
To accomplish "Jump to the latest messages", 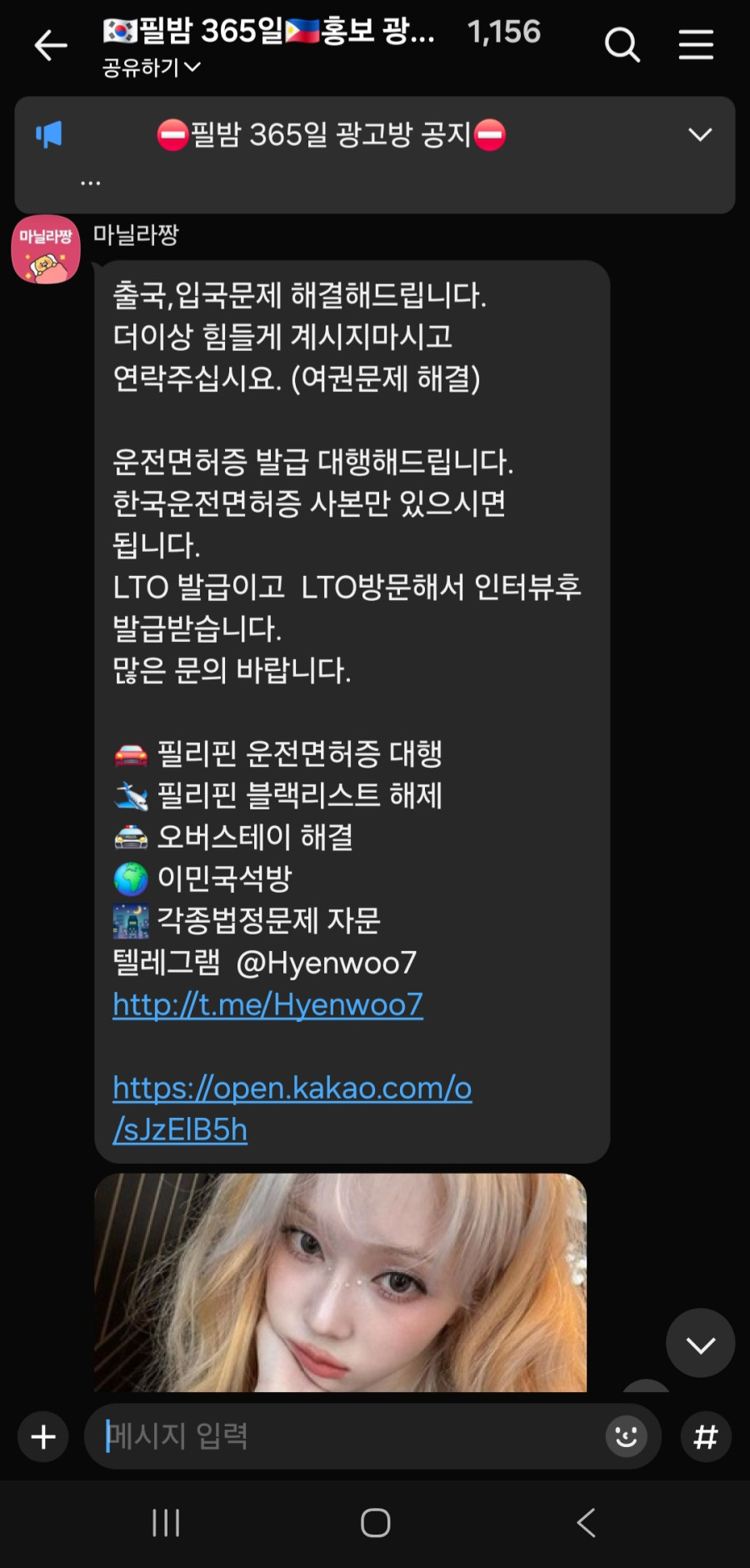I will (700, 1343).
